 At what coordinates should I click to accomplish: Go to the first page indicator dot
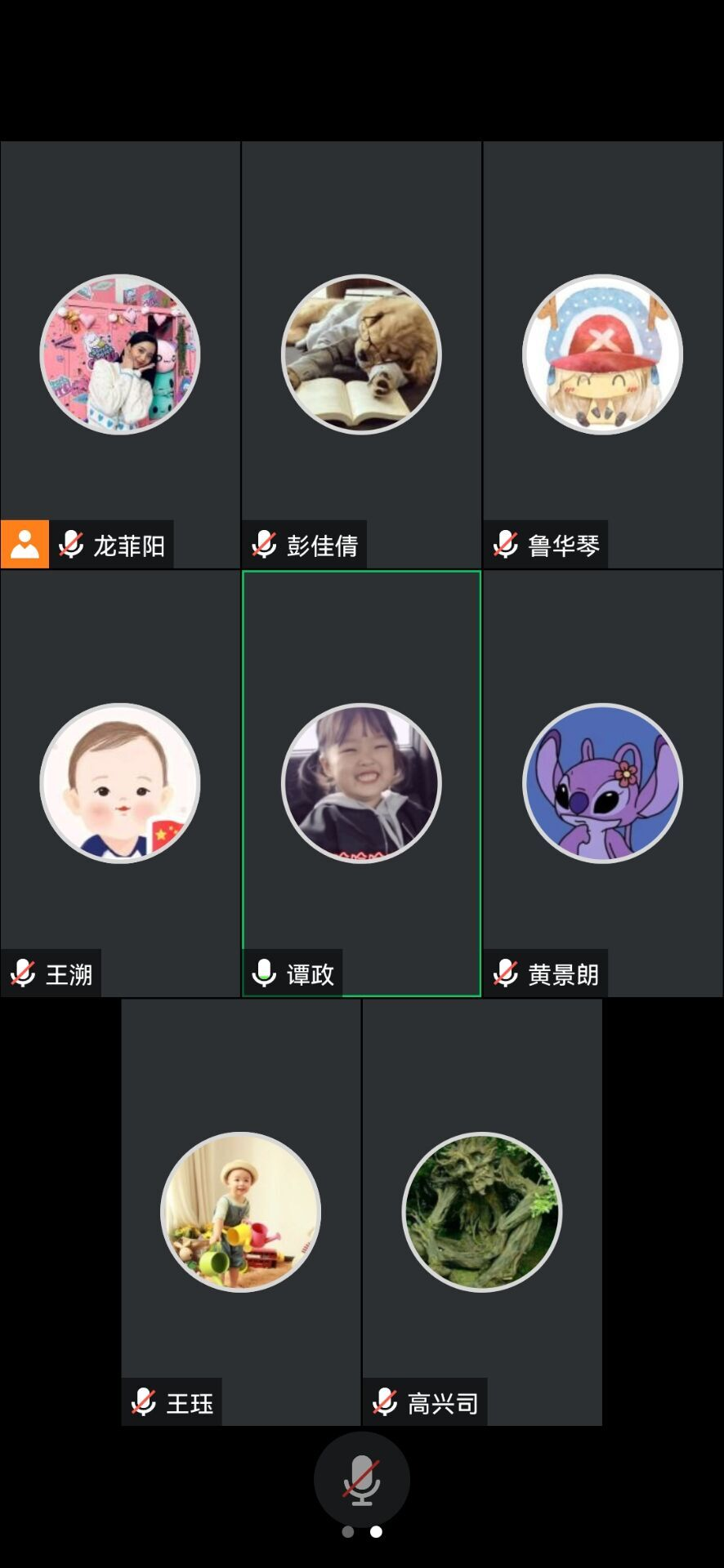348,1532
